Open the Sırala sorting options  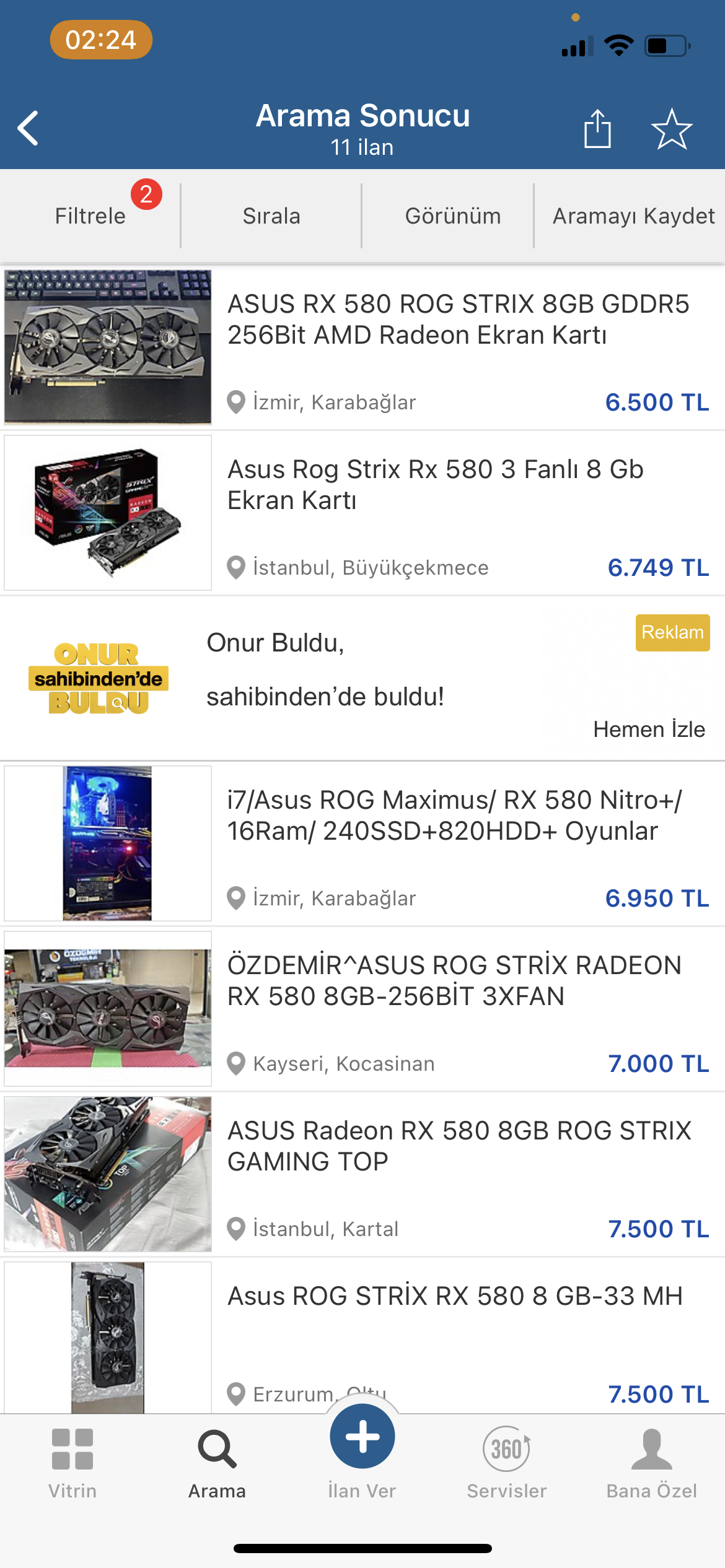coord(271,216)
